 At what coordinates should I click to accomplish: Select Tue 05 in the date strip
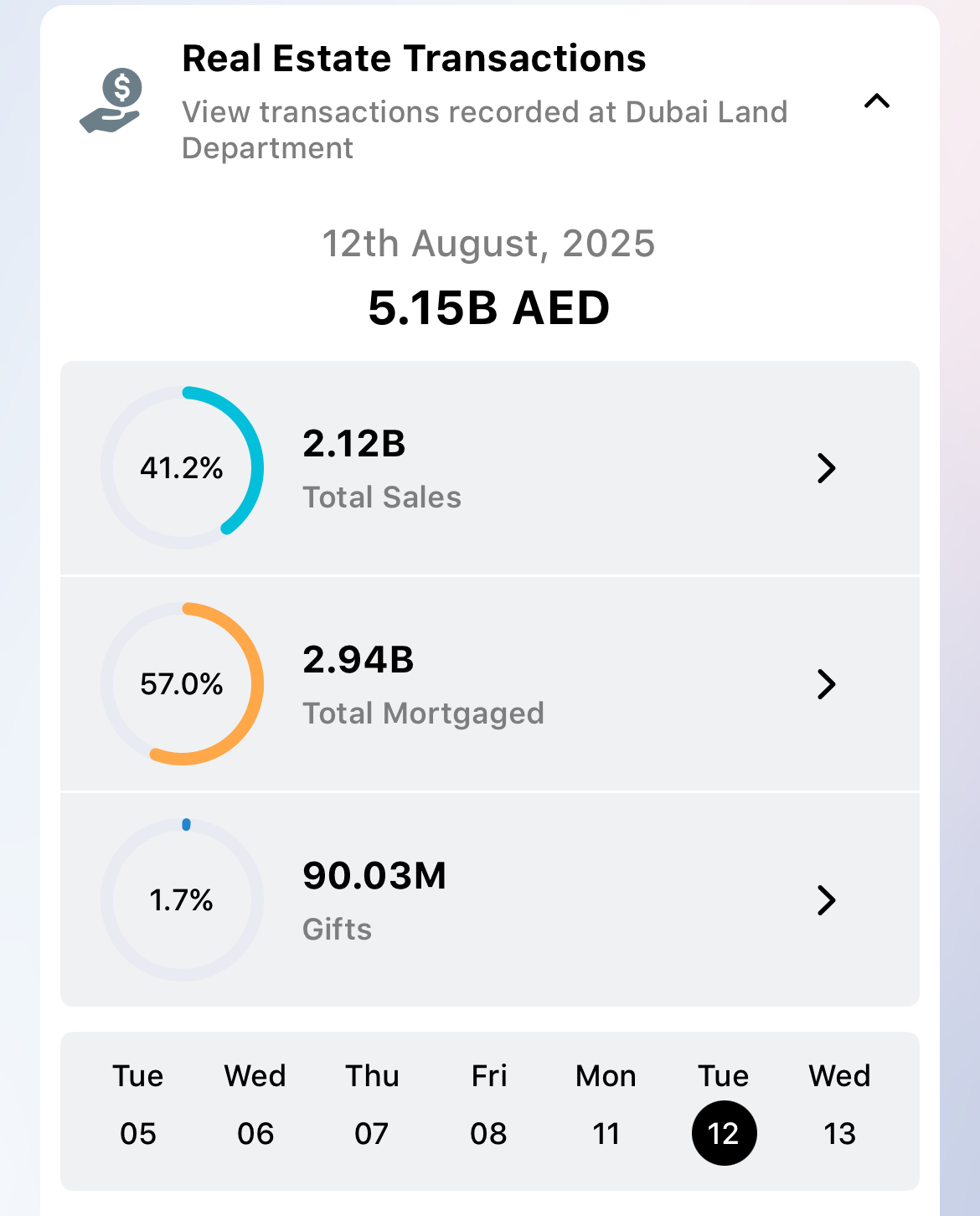(137, 1107)
